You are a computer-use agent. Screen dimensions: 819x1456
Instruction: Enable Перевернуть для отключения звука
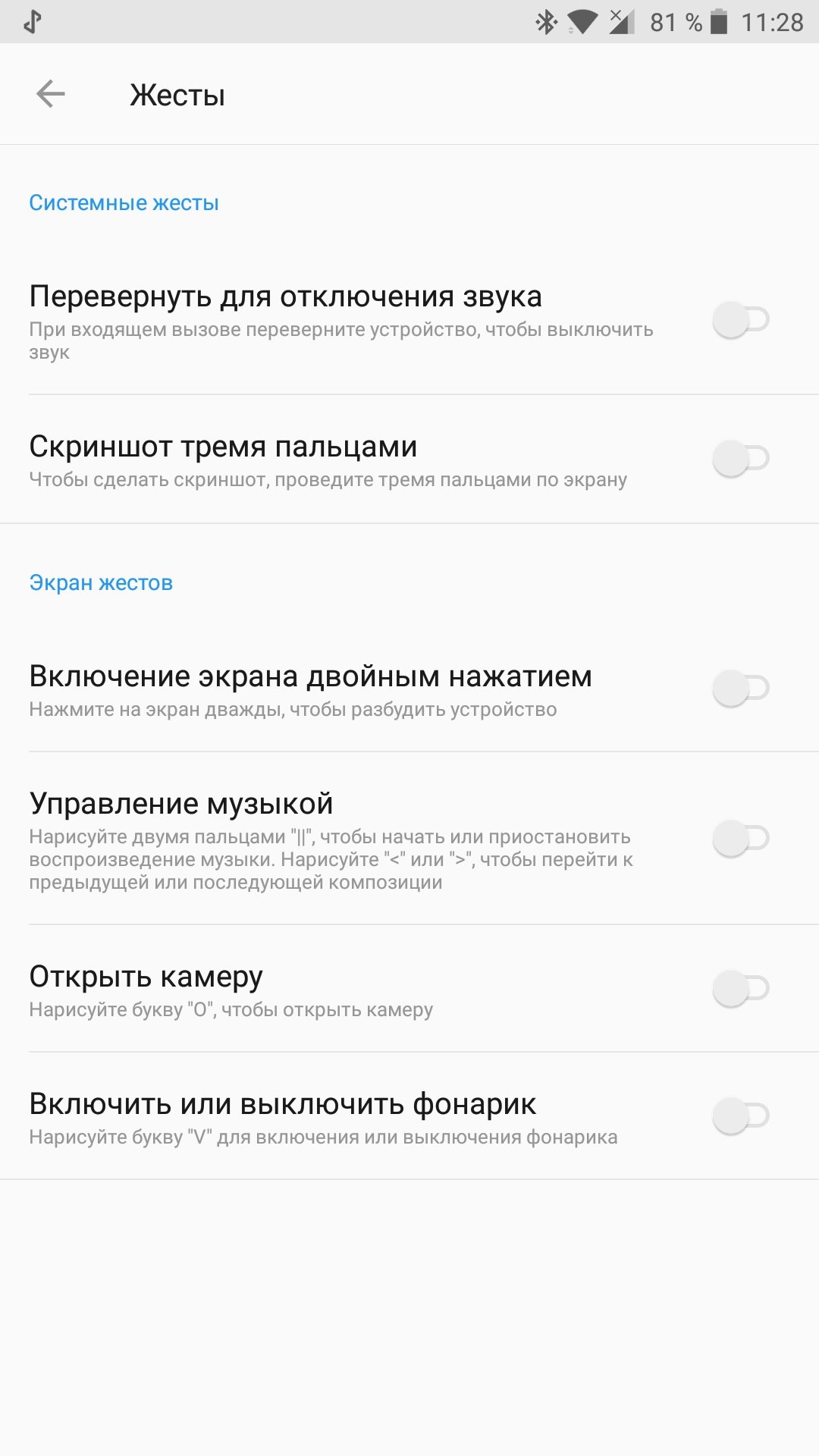click(741, 319)
